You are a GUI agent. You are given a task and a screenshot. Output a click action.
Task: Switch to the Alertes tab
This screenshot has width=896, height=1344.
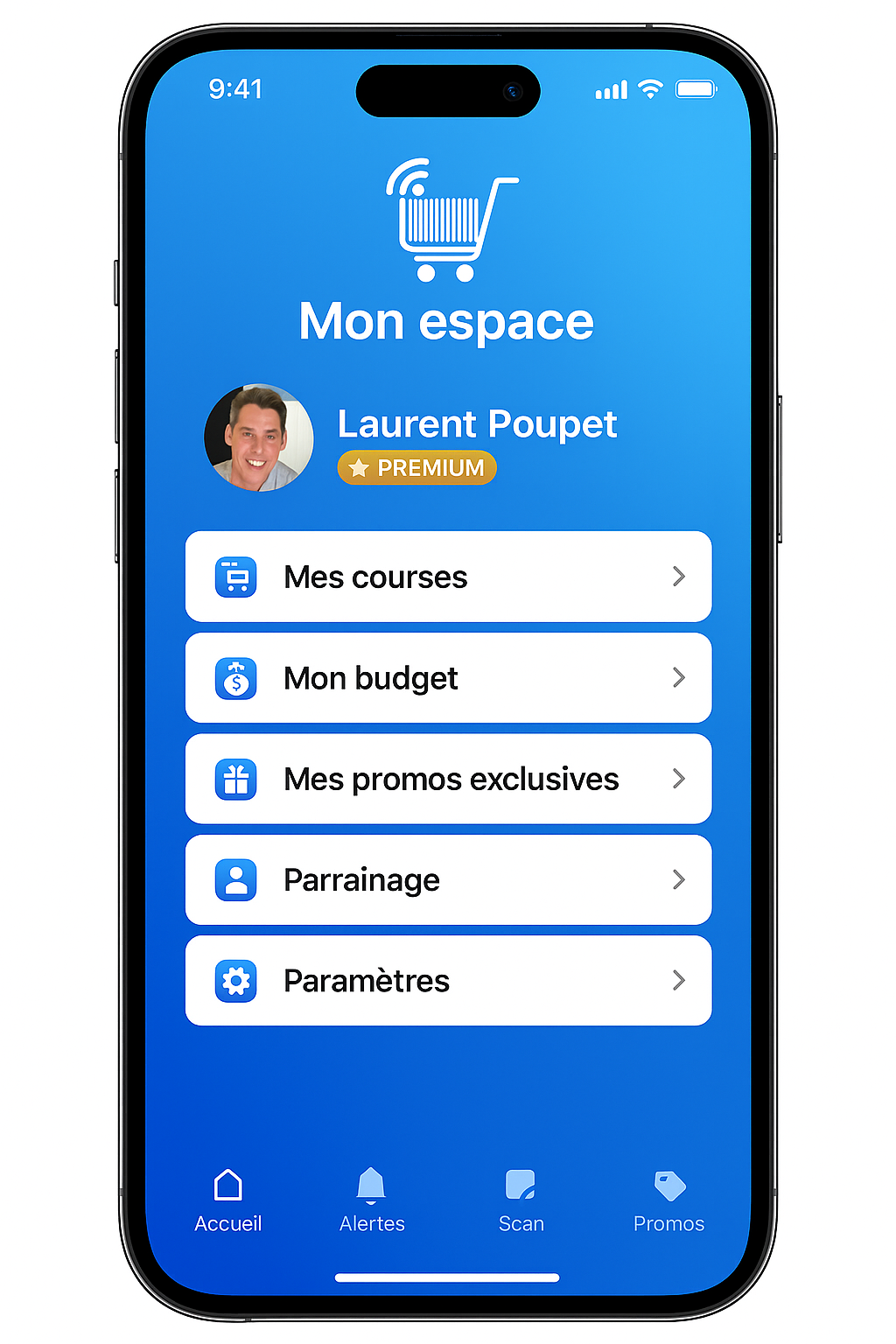pyautogui.click(x=372, y=1200)
